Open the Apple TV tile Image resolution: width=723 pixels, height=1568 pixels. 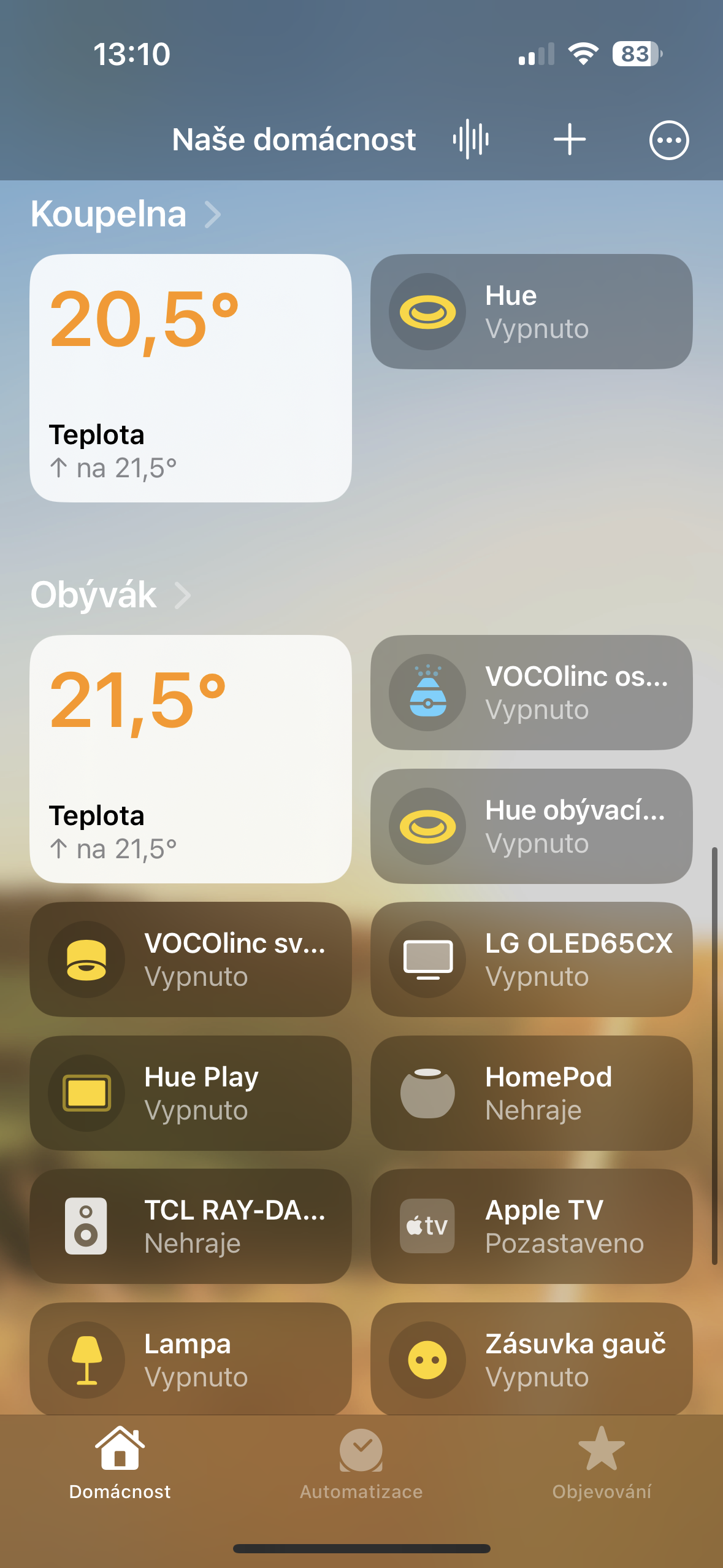coord(531,1226)
